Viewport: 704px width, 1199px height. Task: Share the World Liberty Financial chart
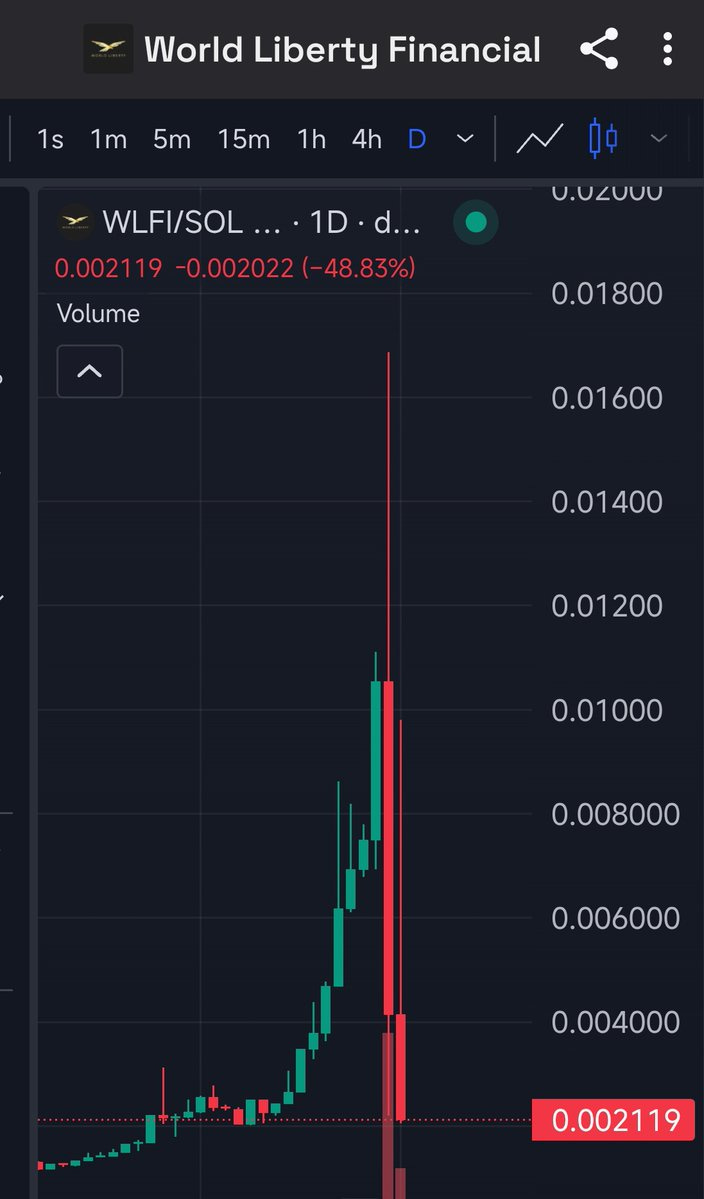coord(599,50)
